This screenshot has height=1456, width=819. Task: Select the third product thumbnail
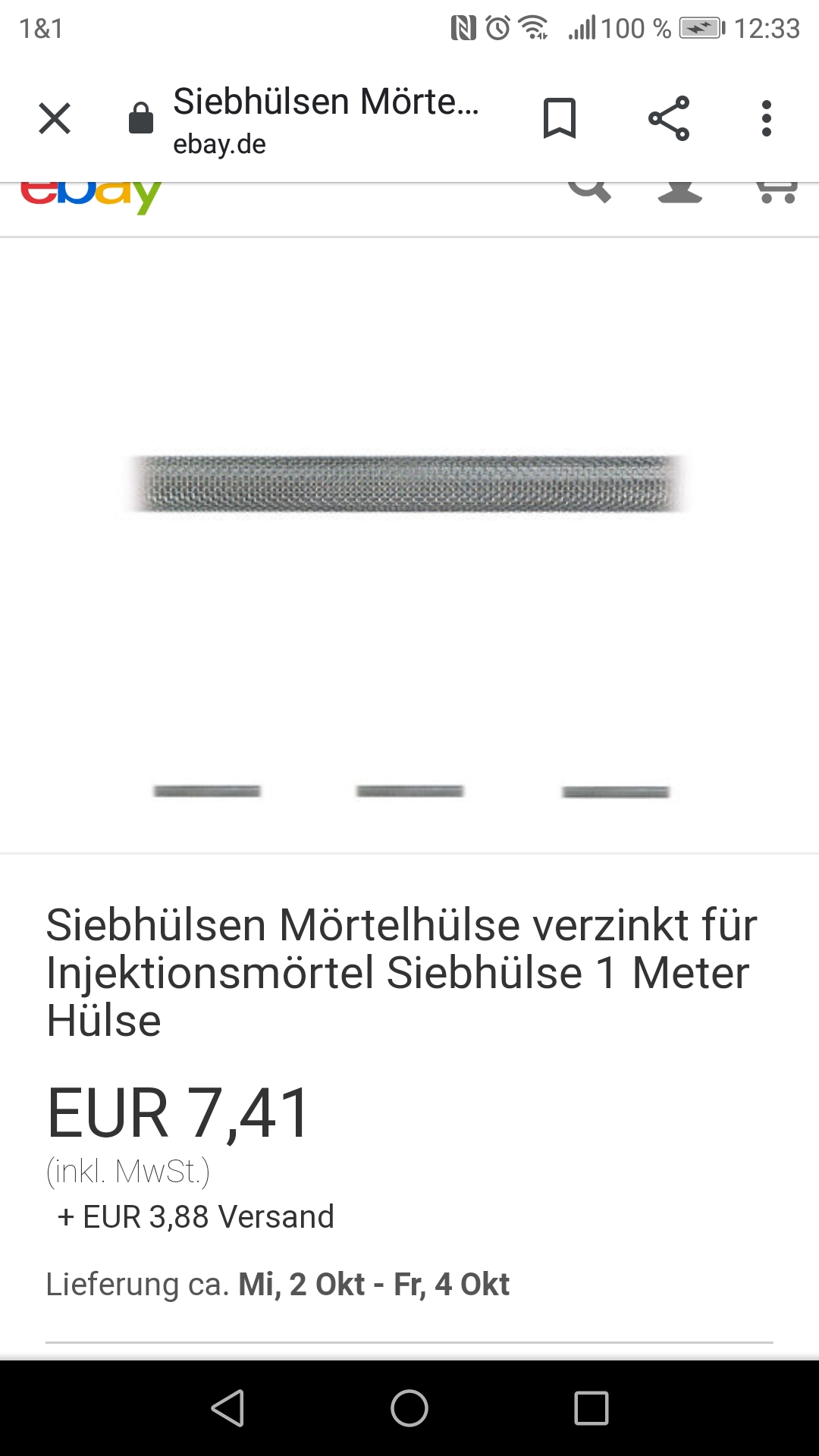point(616,792)
